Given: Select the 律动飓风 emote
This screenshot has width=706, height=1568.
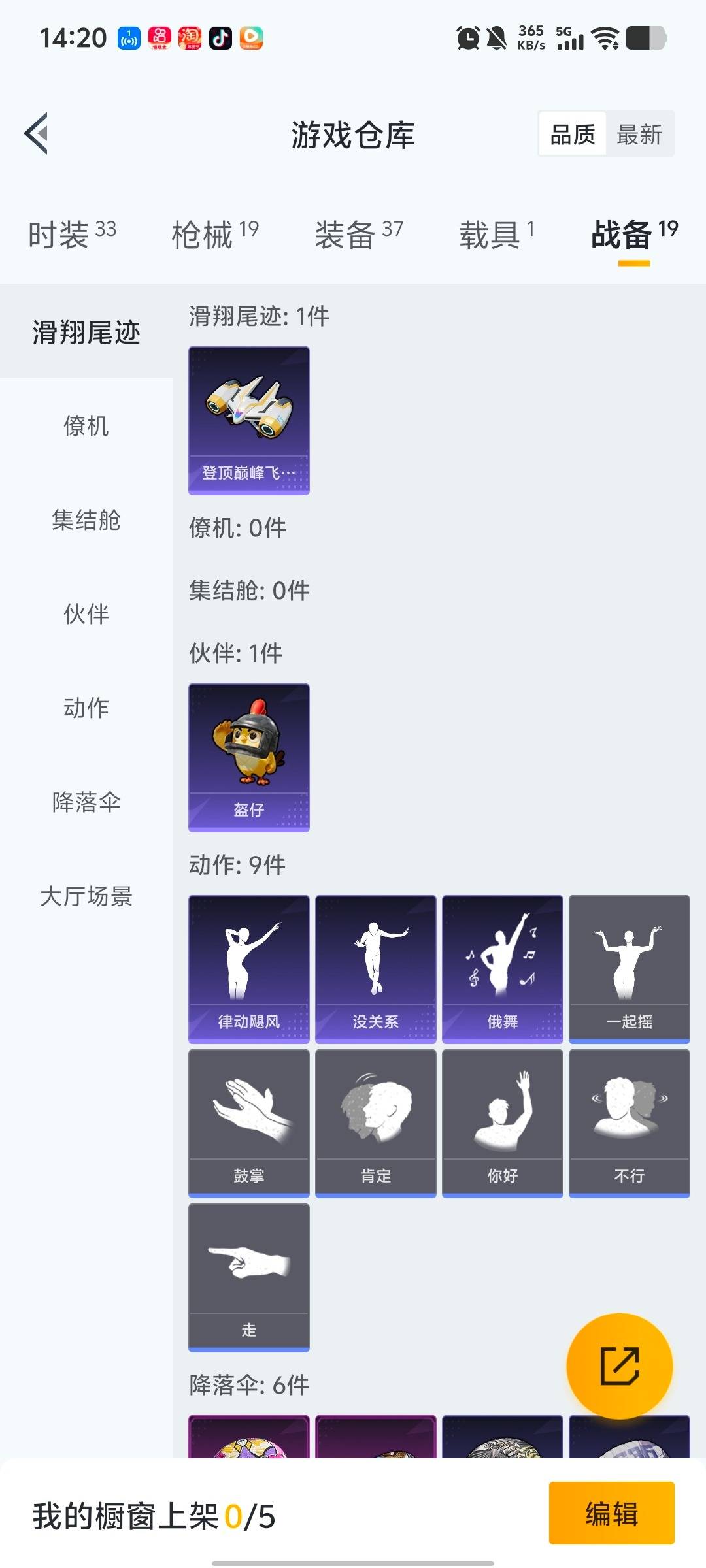Looking at the screenshot, I should pyautogui.click(x=248, y=968).
